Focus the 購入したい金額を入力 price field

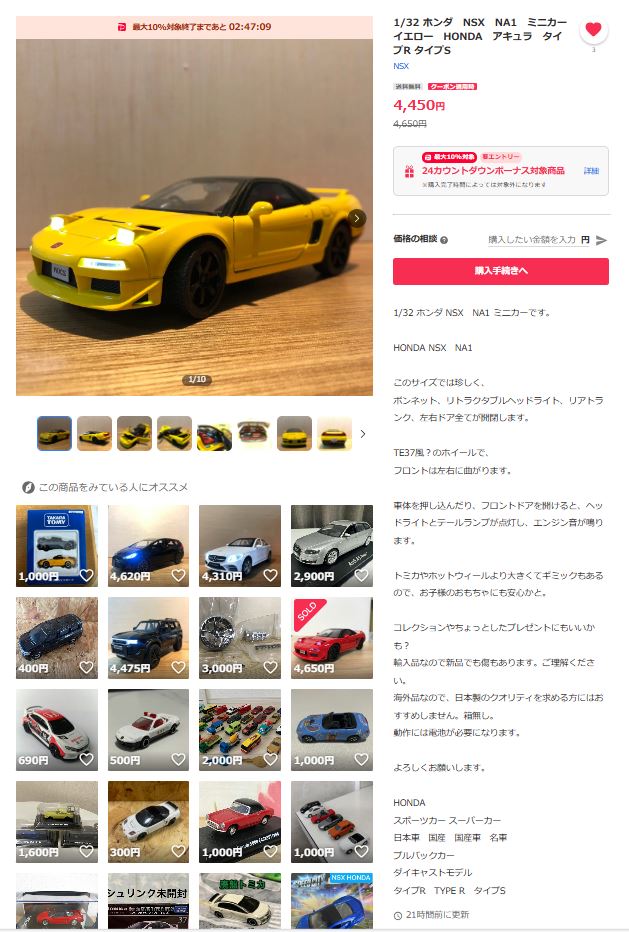click(x=531, y=240)
